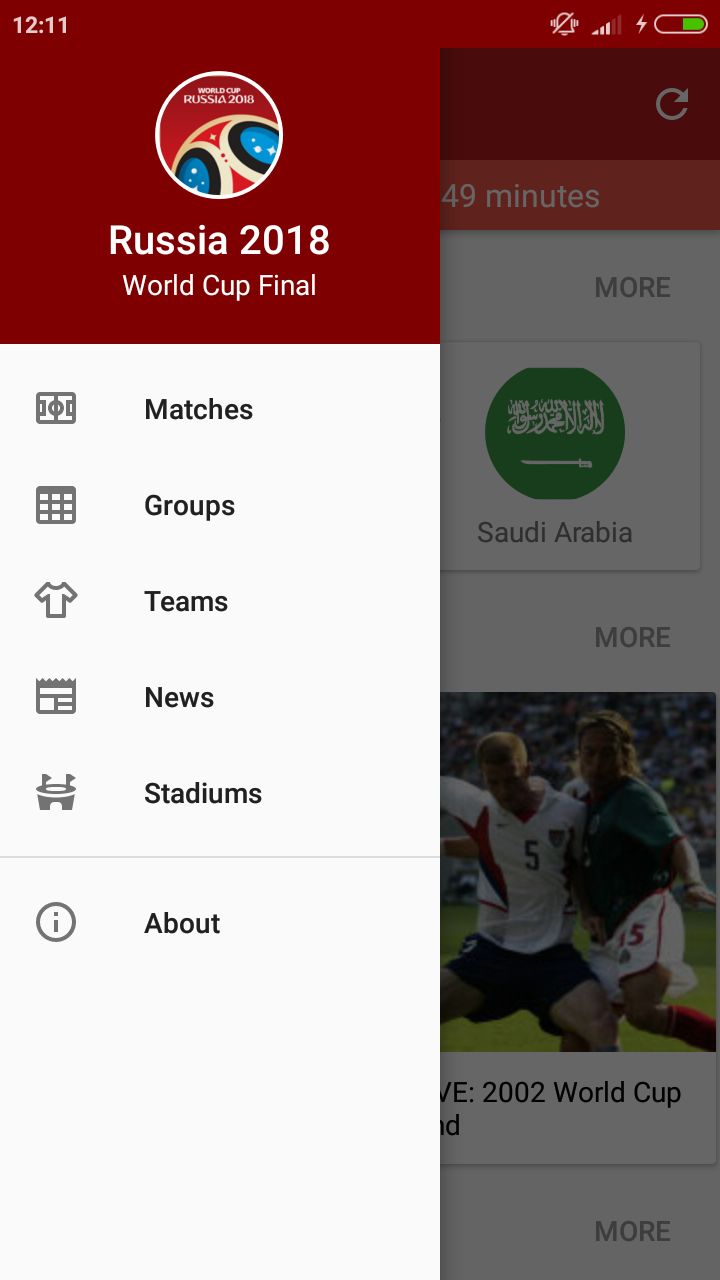Select the Teams menu item
Viewport: 720px width, 1280px height.
pyautogui.click(x=220, y=601)
